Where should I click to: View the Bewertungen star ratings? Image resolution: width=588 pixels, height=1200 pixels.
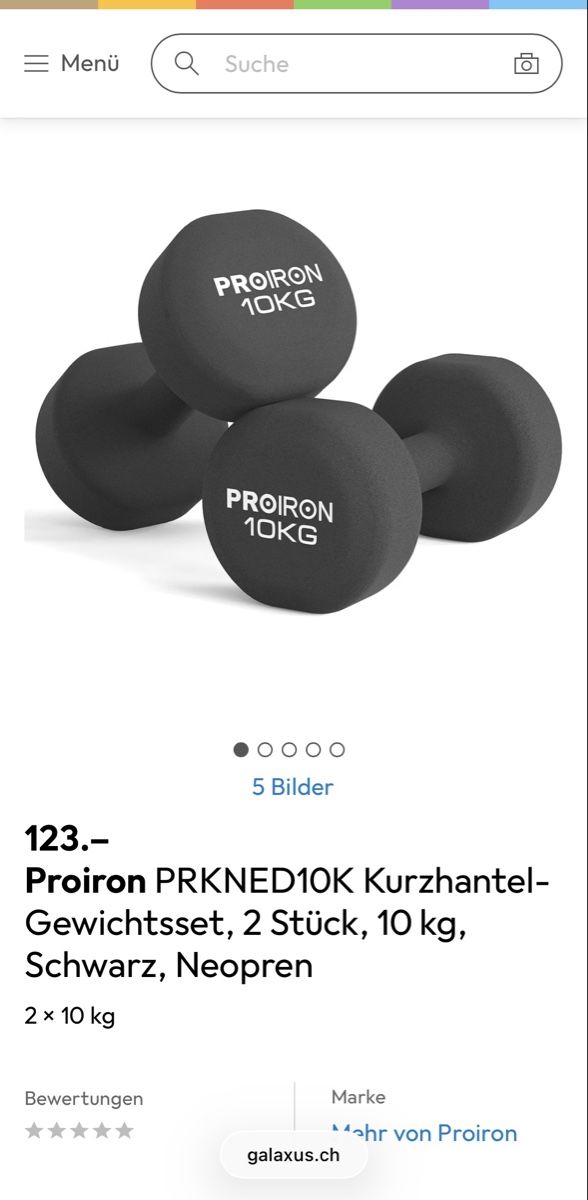79,1131
